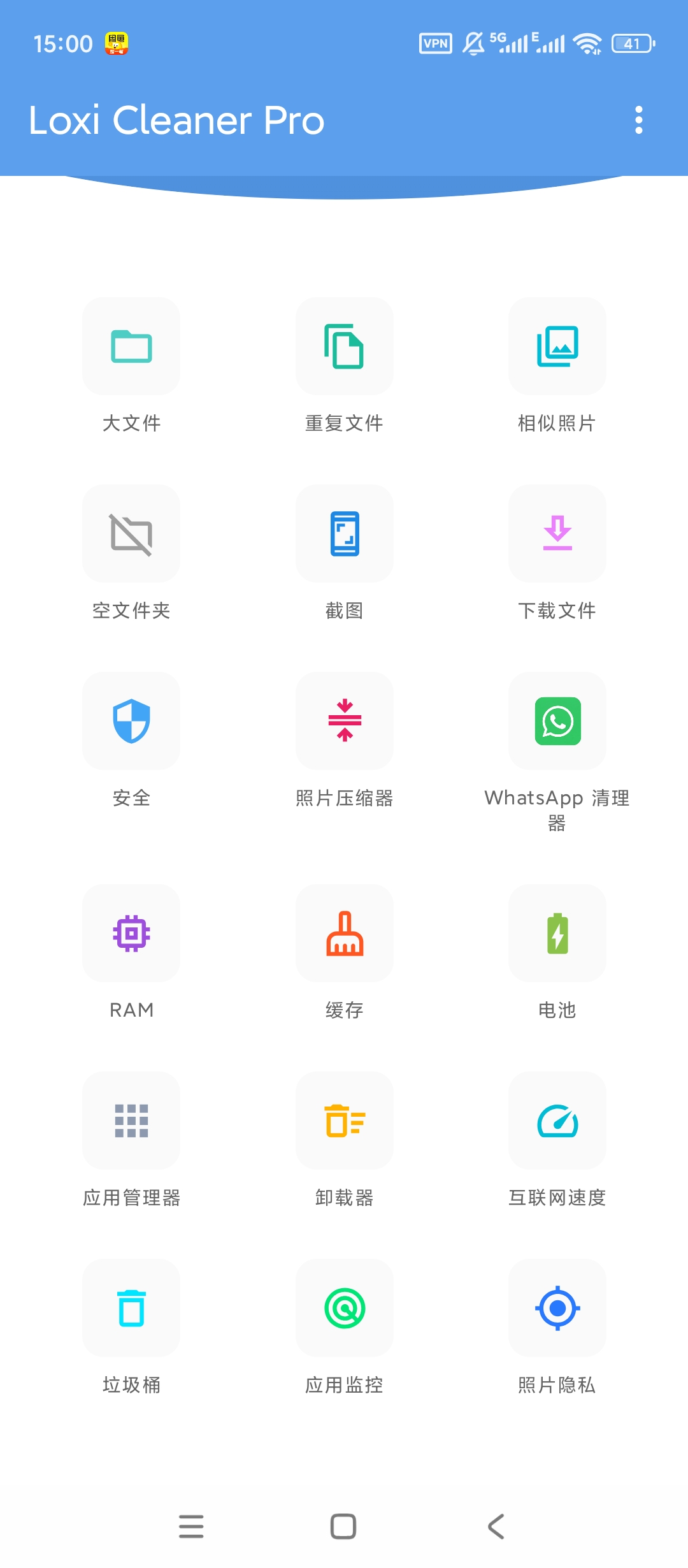
Task: Tap the back navigation button
Action: pos(496,1526)
